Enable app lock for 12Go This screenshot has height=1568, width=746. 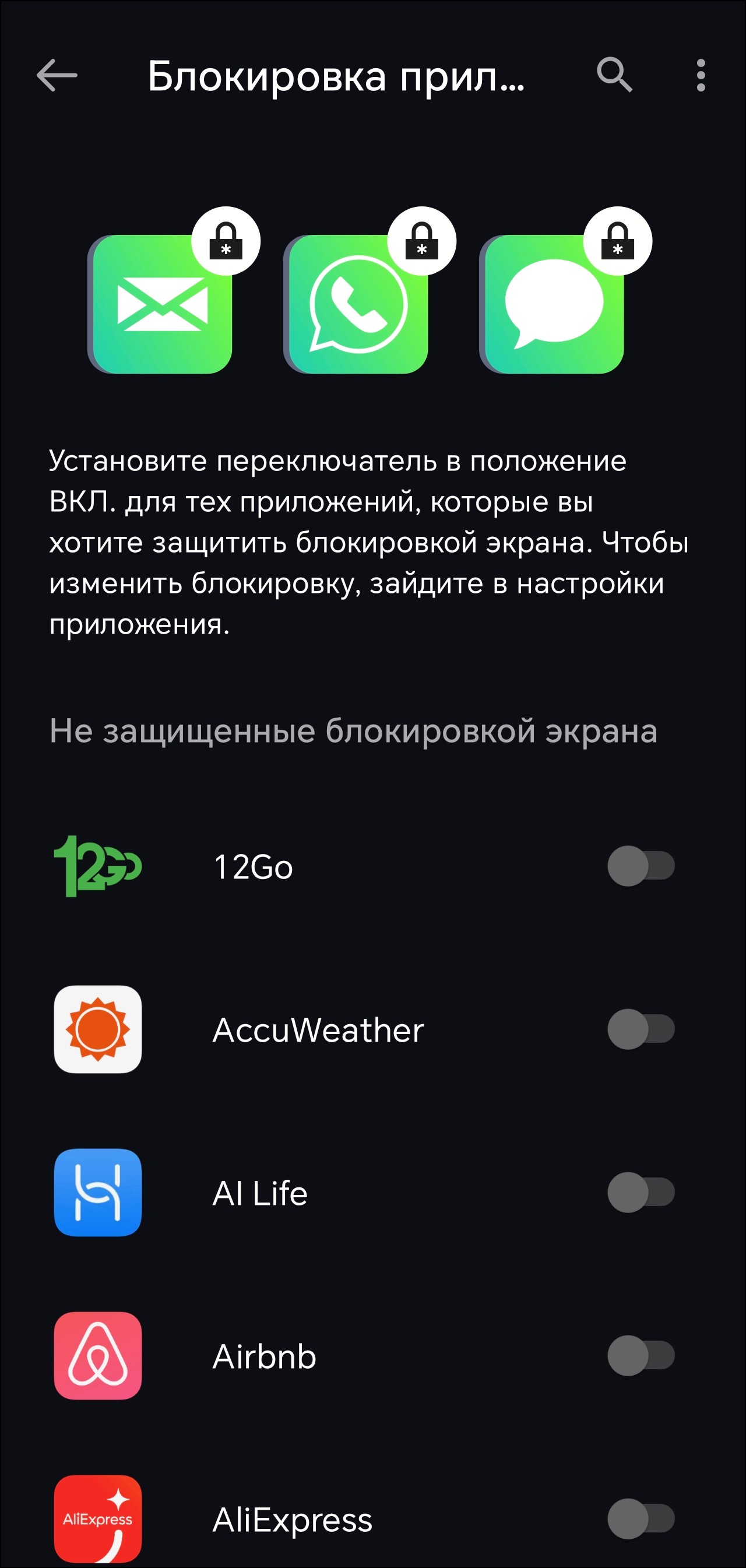[641, 866]
